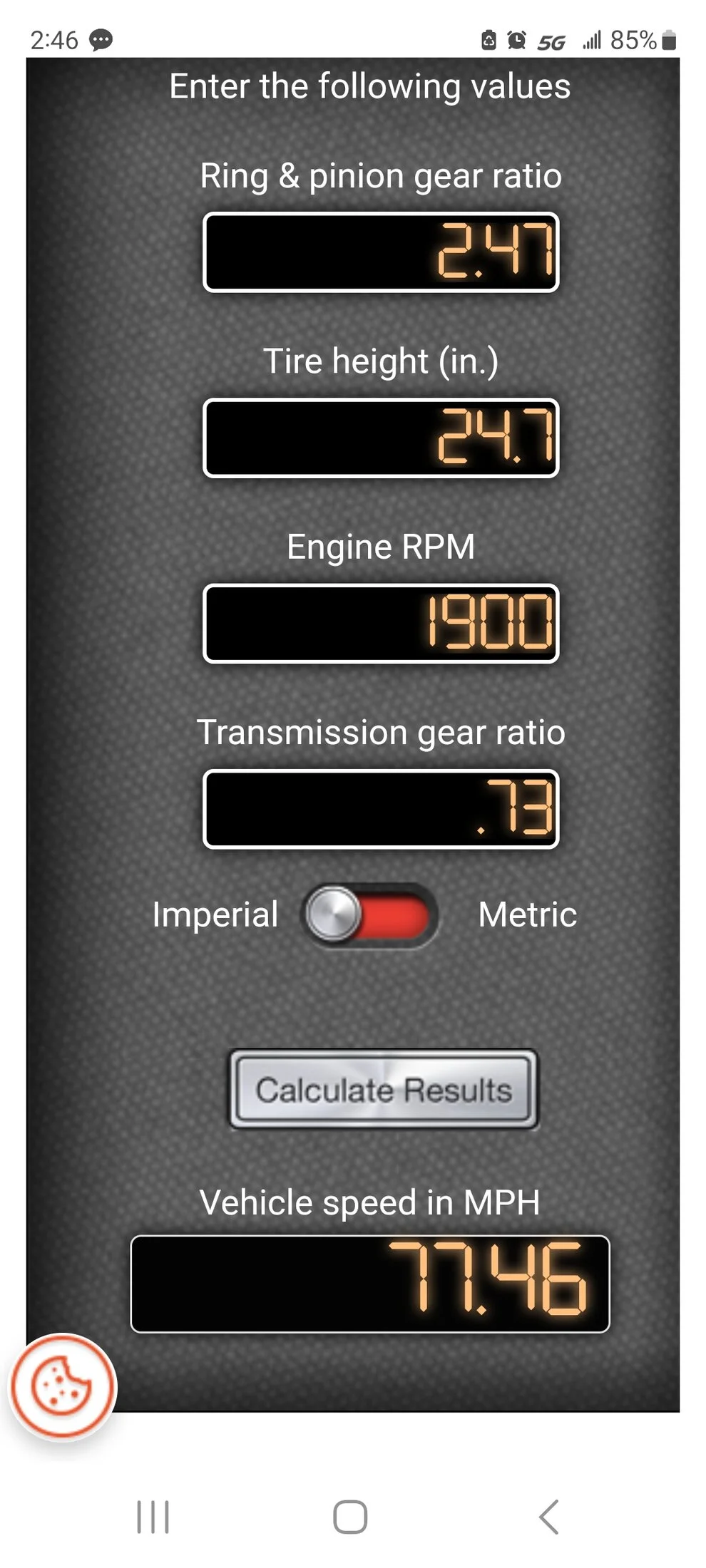Tap the Calculate Results button
The width and height of the screenshot is (706, 1568).
(x=383, y=1089)
